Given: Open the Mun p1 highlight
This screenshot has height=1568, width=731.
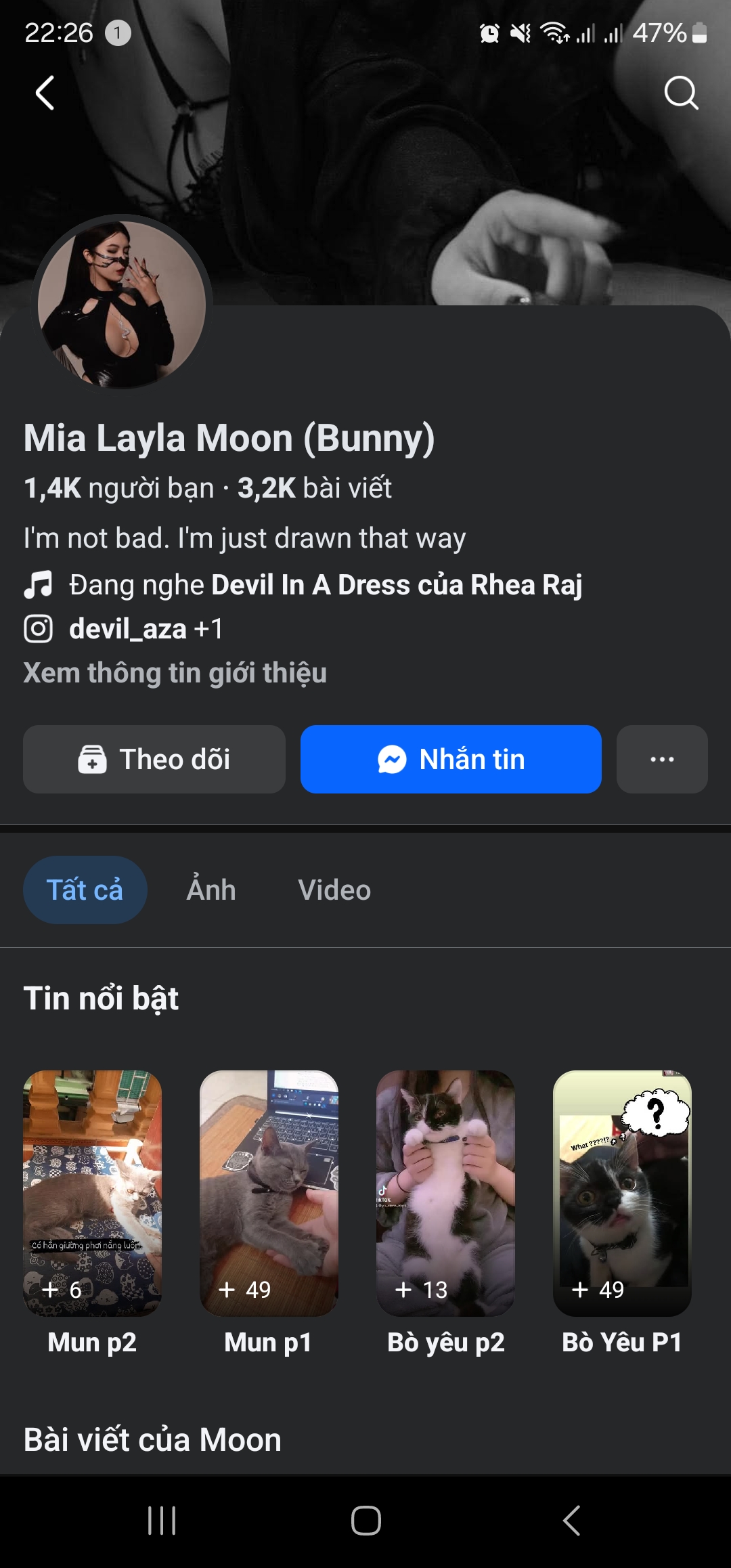Looking at the screenshot, I should (x=269, y=1193).
